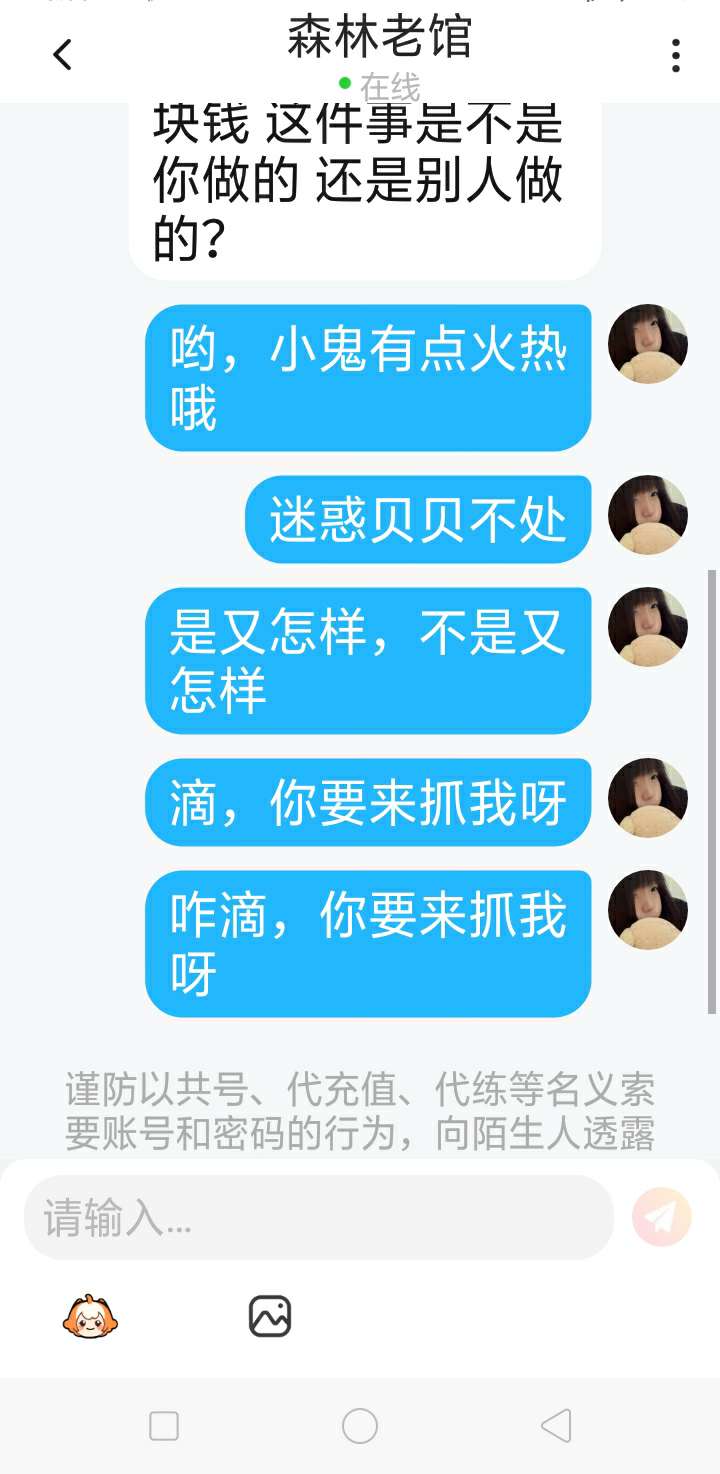The height and width of the screenshot is (1474, 720).
Task: Open the emoji sticker picker
Action: coord(90,1316)
